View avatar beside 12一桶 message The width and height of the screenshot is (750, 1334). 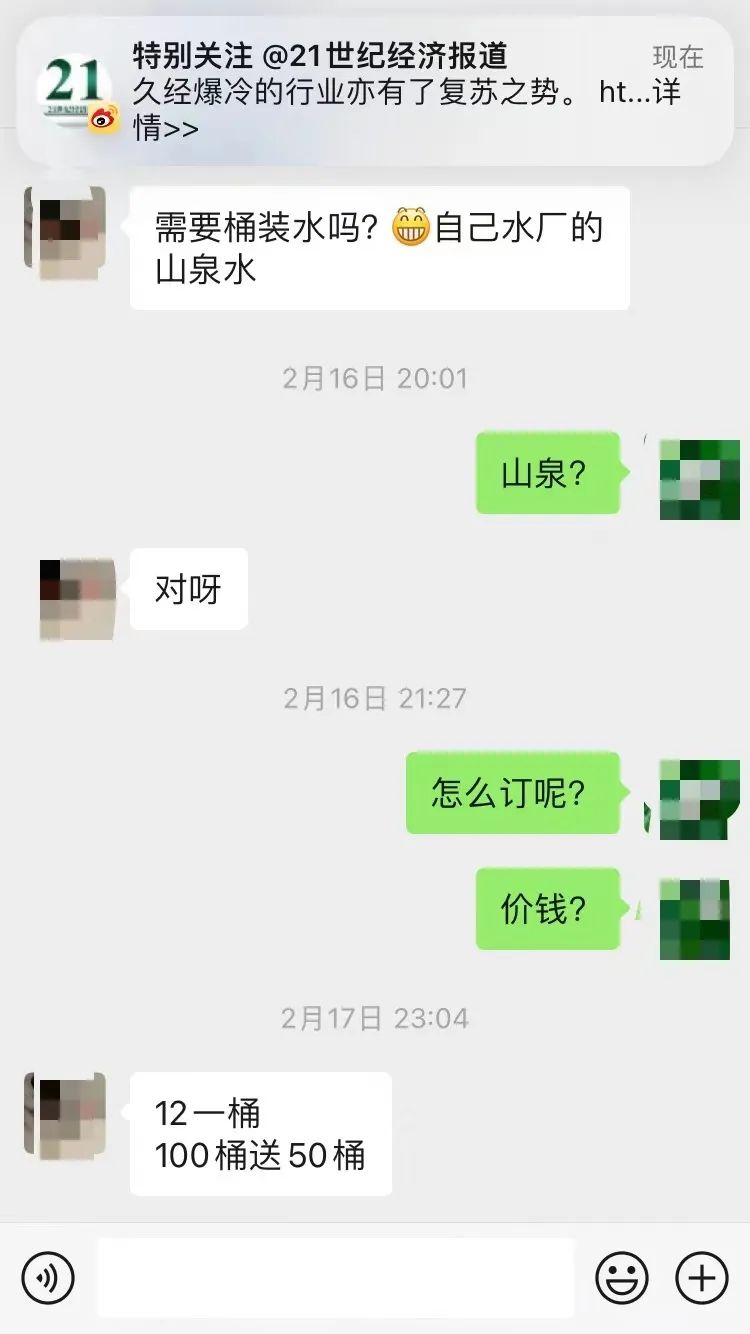click(65, 1115)
